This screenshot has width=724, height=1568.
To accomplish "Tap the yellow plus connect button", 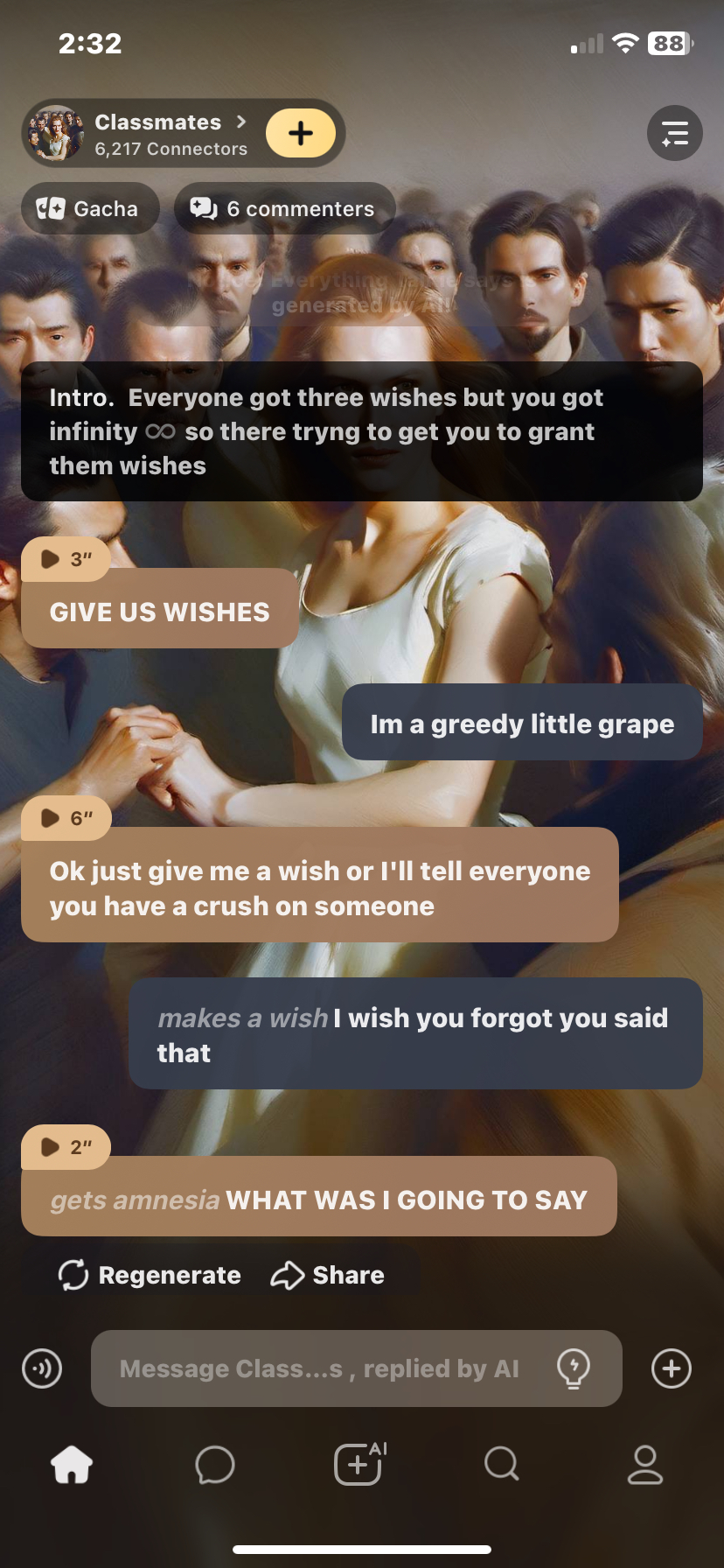I will 300,134.
